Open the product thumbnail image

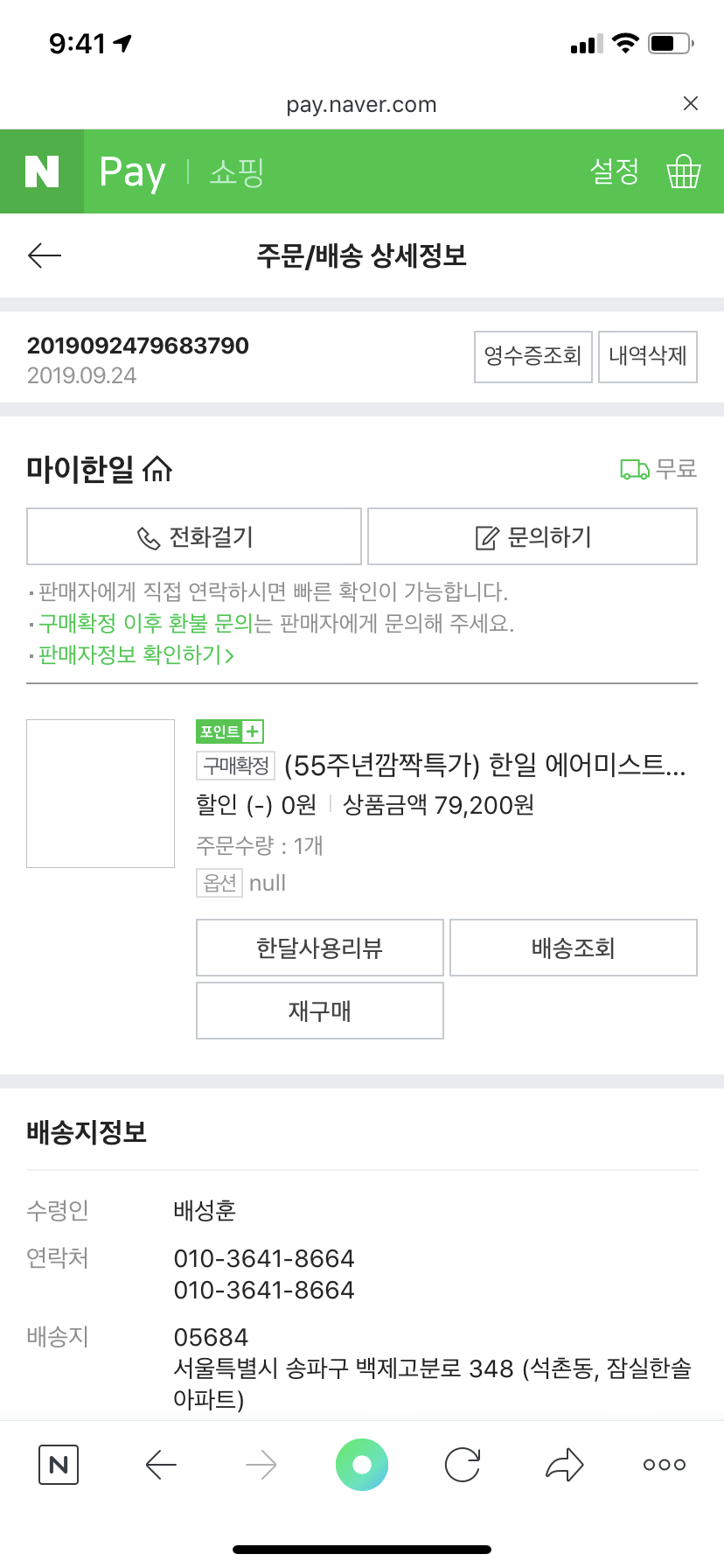101,794
